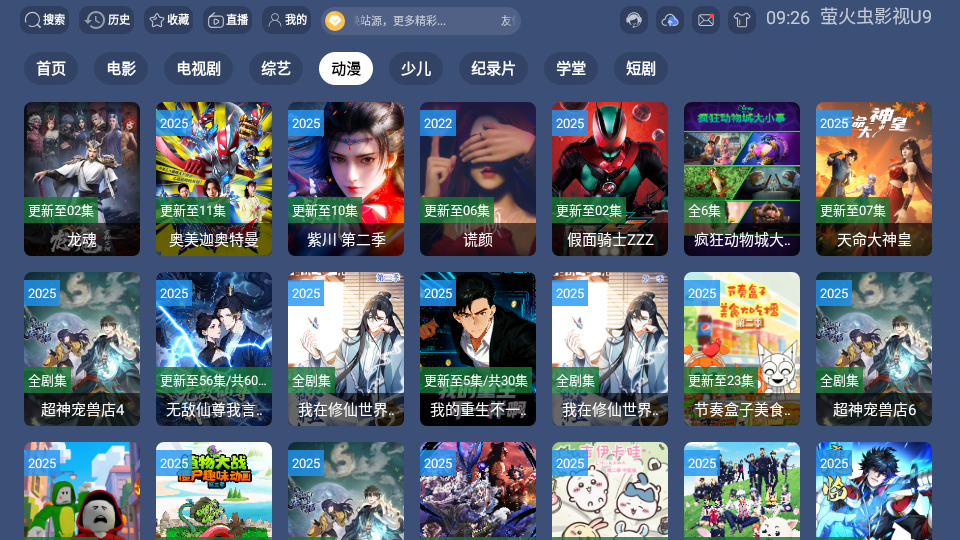Select the 电视剧 tab
This screenshot has width=960, height=540.
(x=198, y=68)
